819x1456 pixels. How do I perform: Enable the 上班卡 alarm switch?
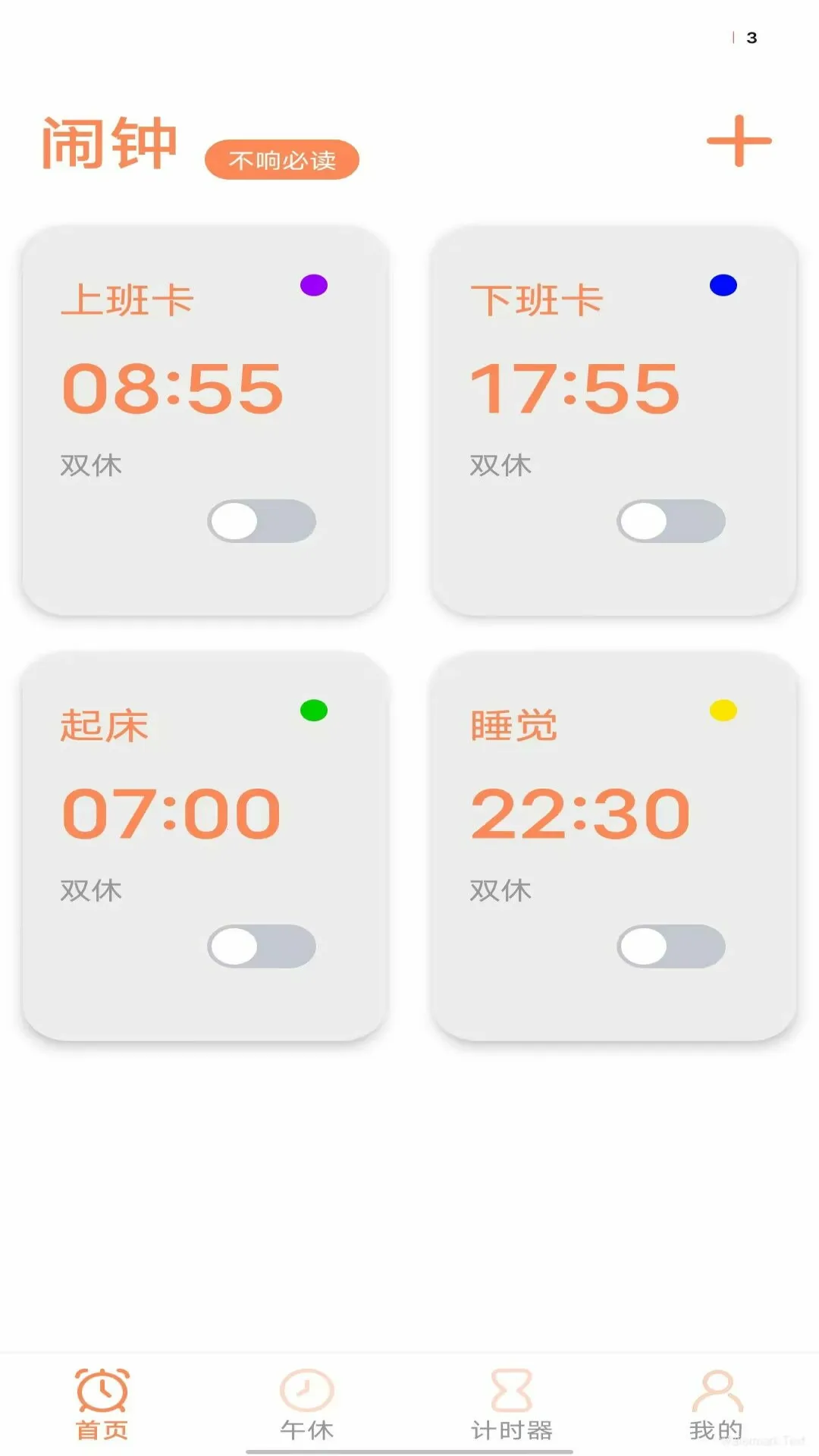pyautogui.click(x=262, y=520)
